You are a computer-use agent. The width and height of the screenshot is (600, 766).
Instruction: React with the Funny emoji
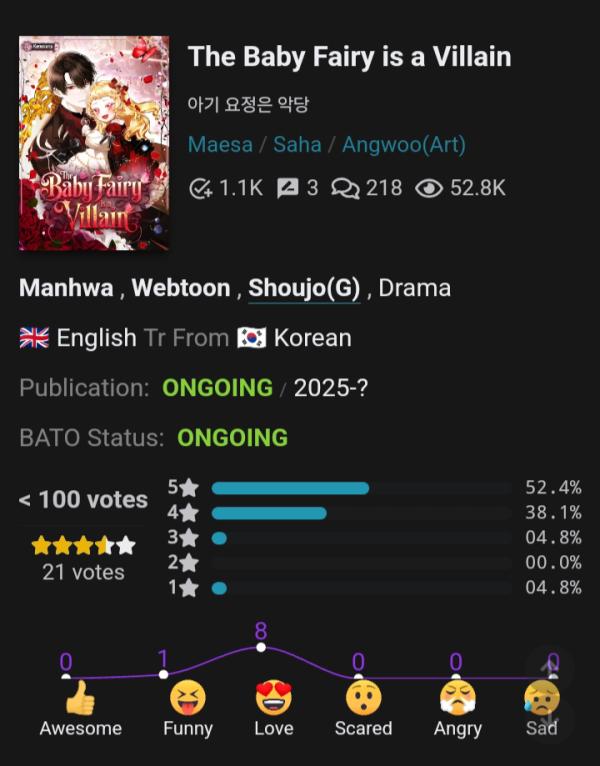pyautogui.click(x=187, y=697)
